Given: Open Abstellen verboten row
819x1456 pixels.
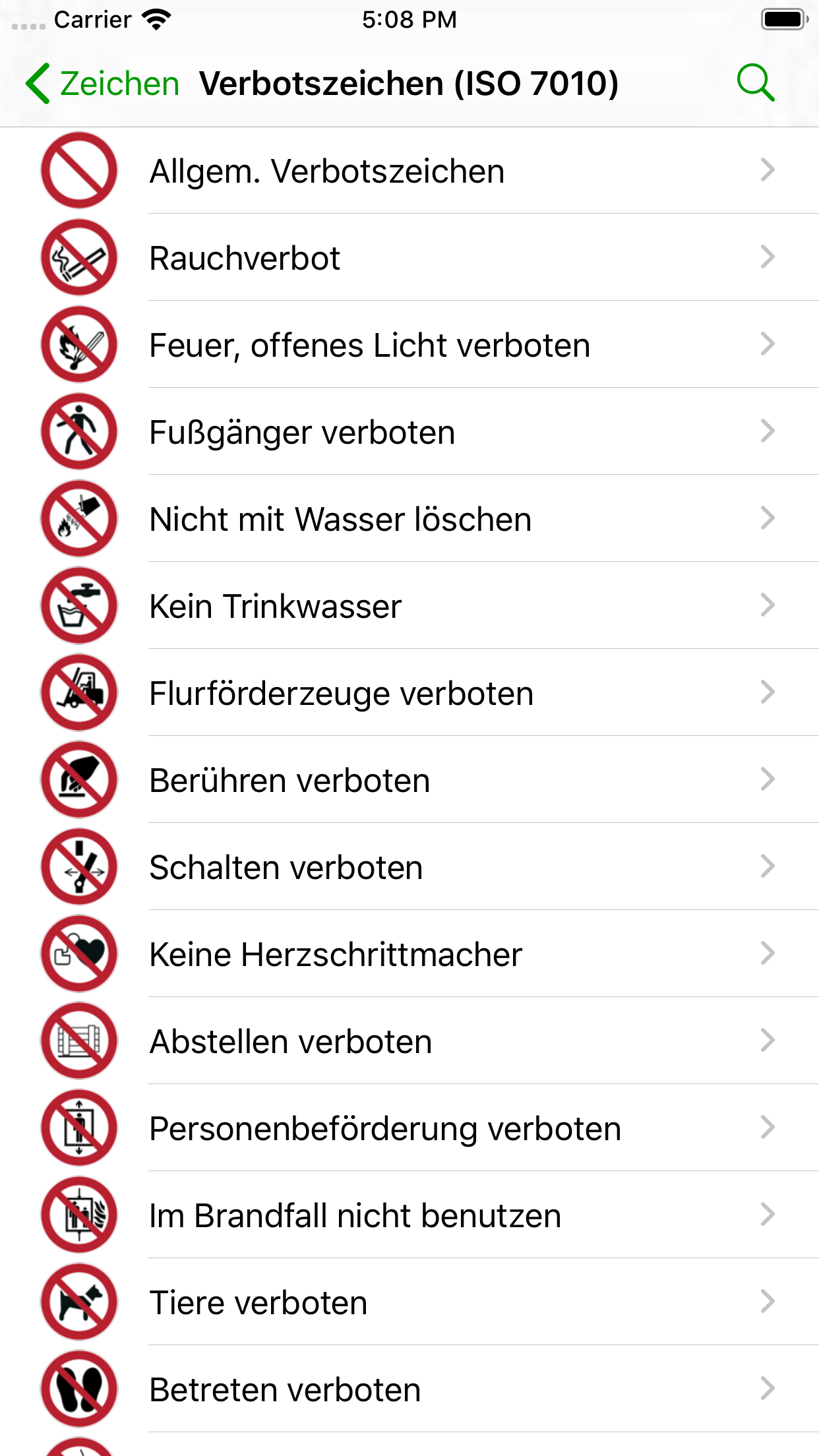Looking at the screenshot, I should (x=409, y=1041).
